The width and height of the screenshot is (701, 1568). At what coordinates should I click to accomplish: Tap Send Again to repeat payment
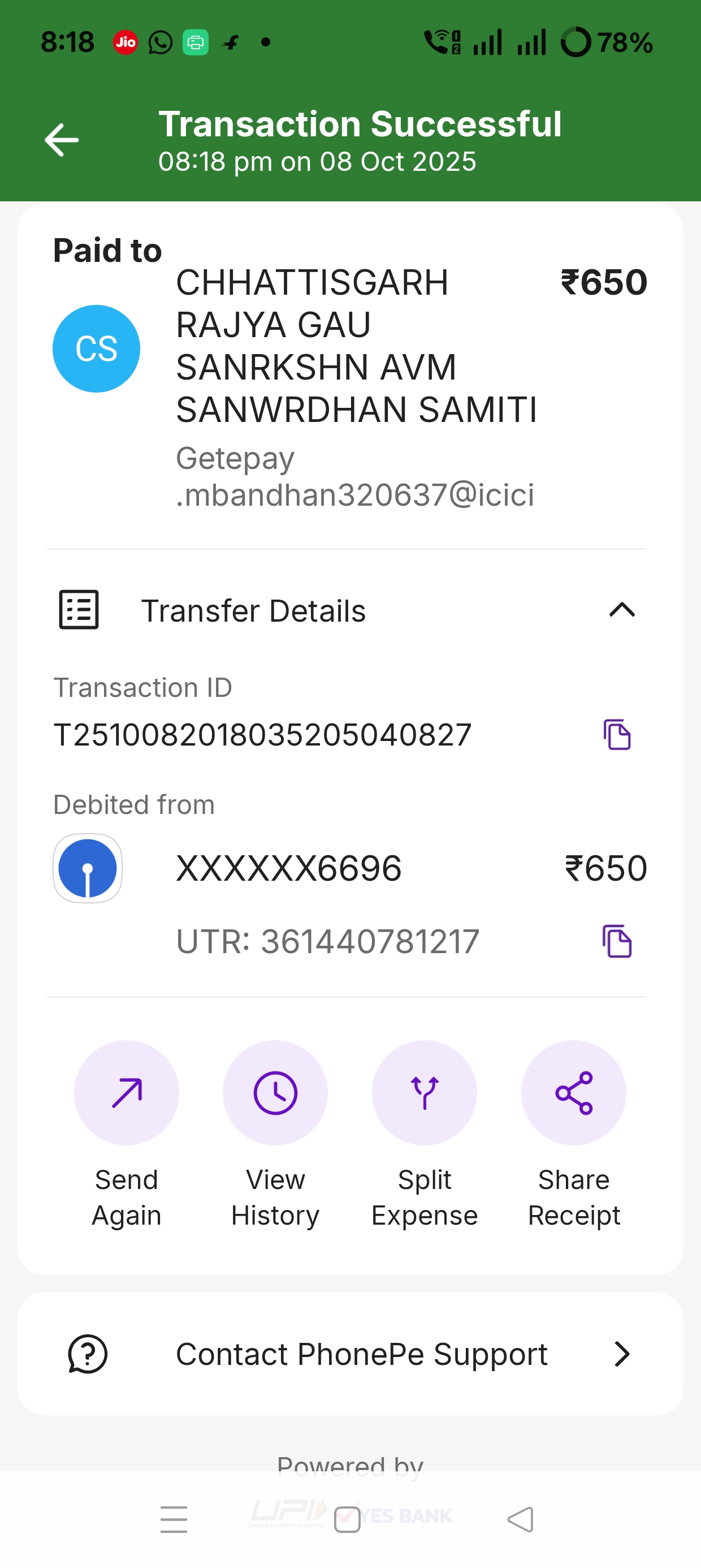127,1093
